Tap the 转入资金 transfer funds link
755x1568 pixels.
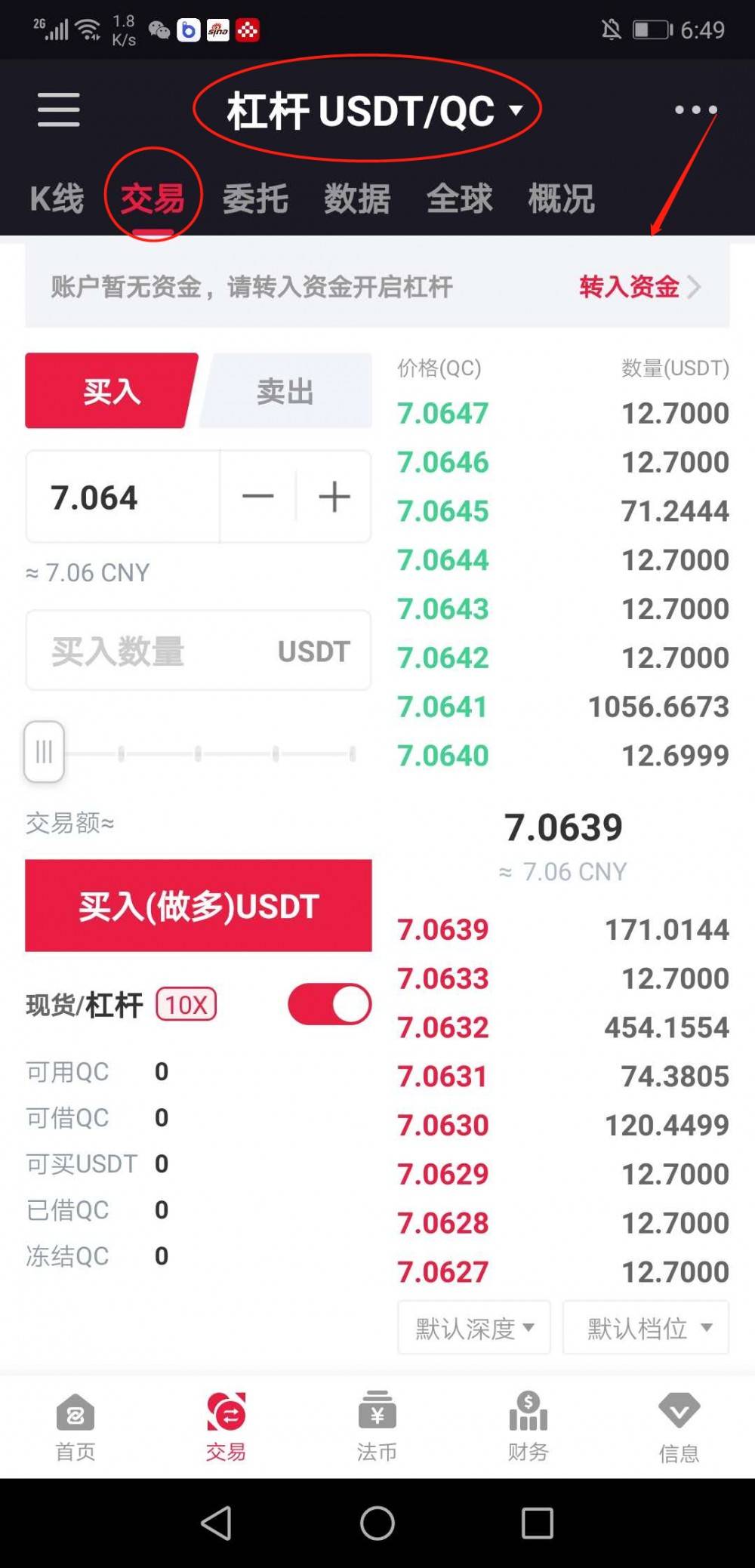click(x=629, y=288)
